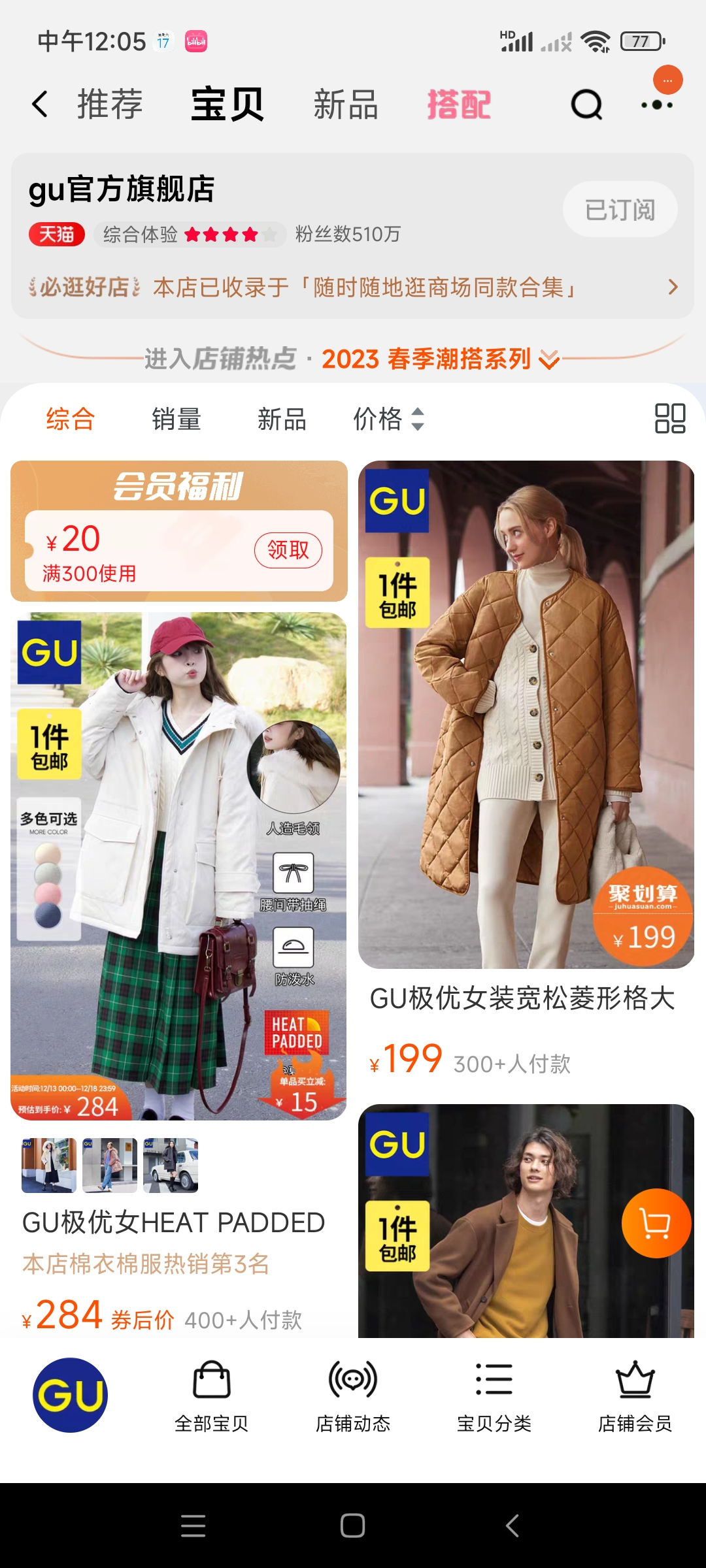The image size is (706, 1568).
Task: Filter by 新品 in the sort bar
Action: [x=282, y=419]
